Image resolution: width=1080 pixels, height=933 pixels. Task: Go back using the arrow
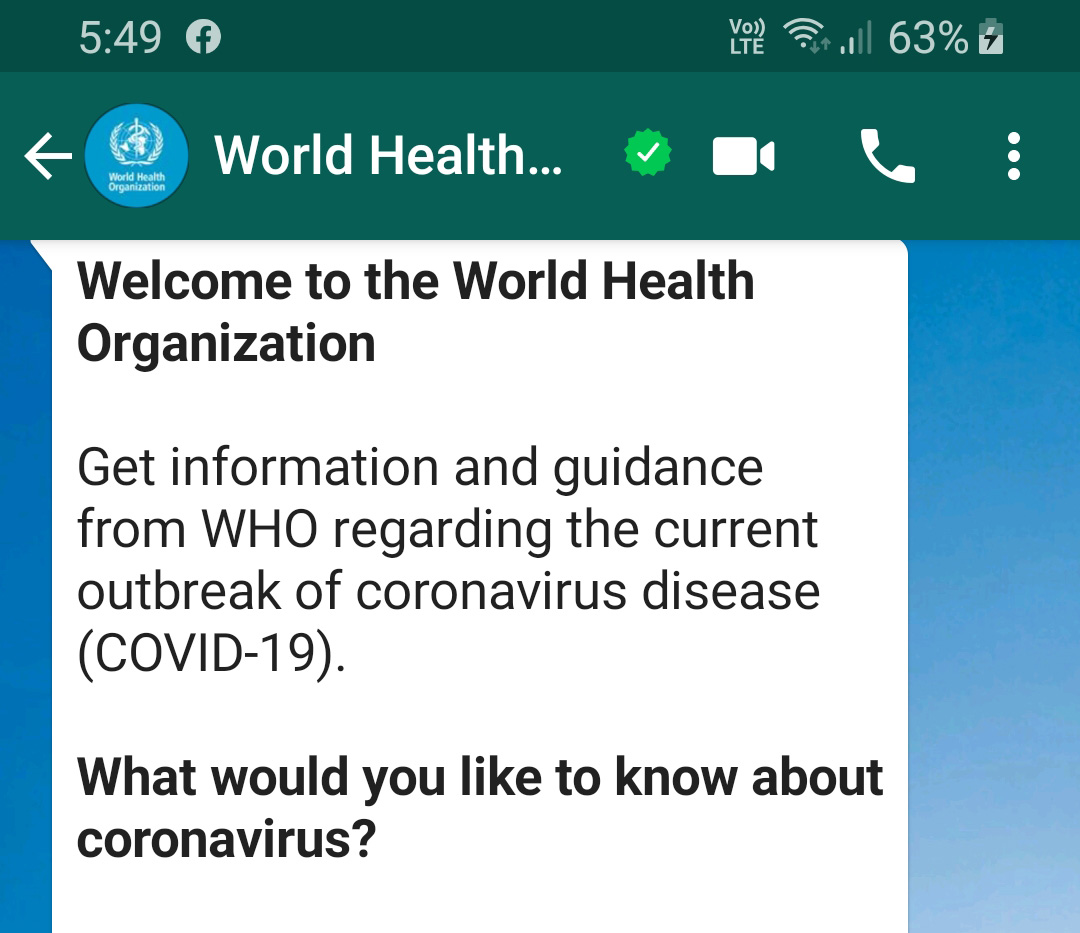[x=47, y=157]
